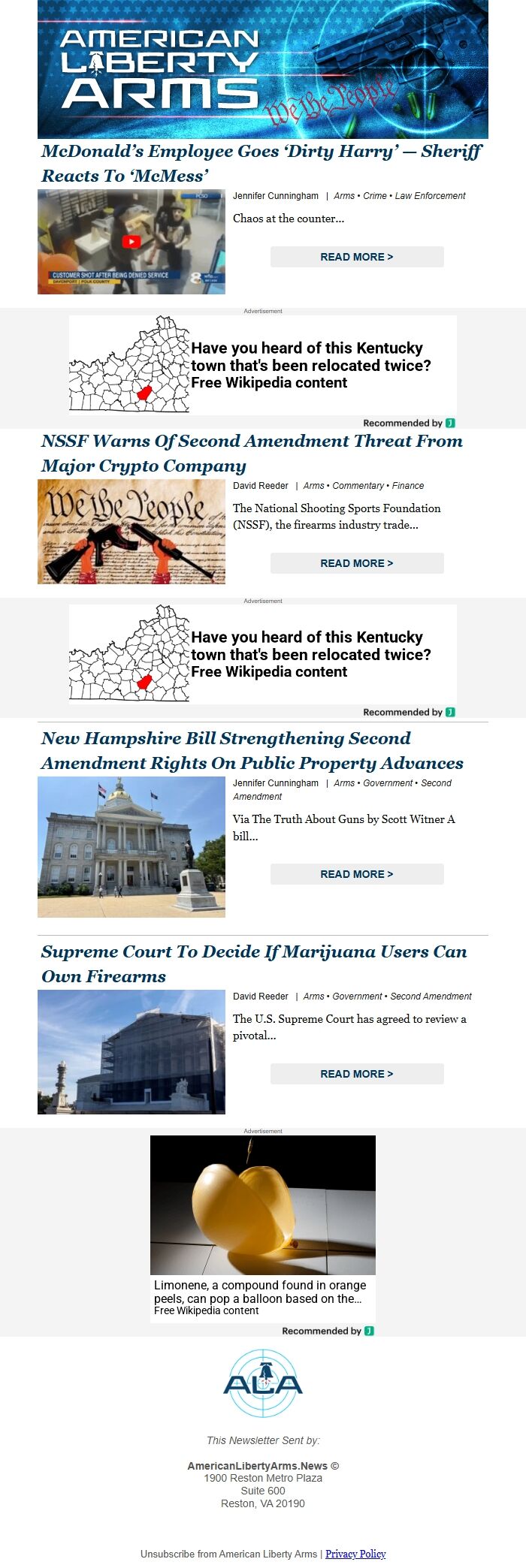Viewport: 526px width, 1568px height.
Task: Tap Read More under 'Chaos at the counter'
Action: pos(356,257)
